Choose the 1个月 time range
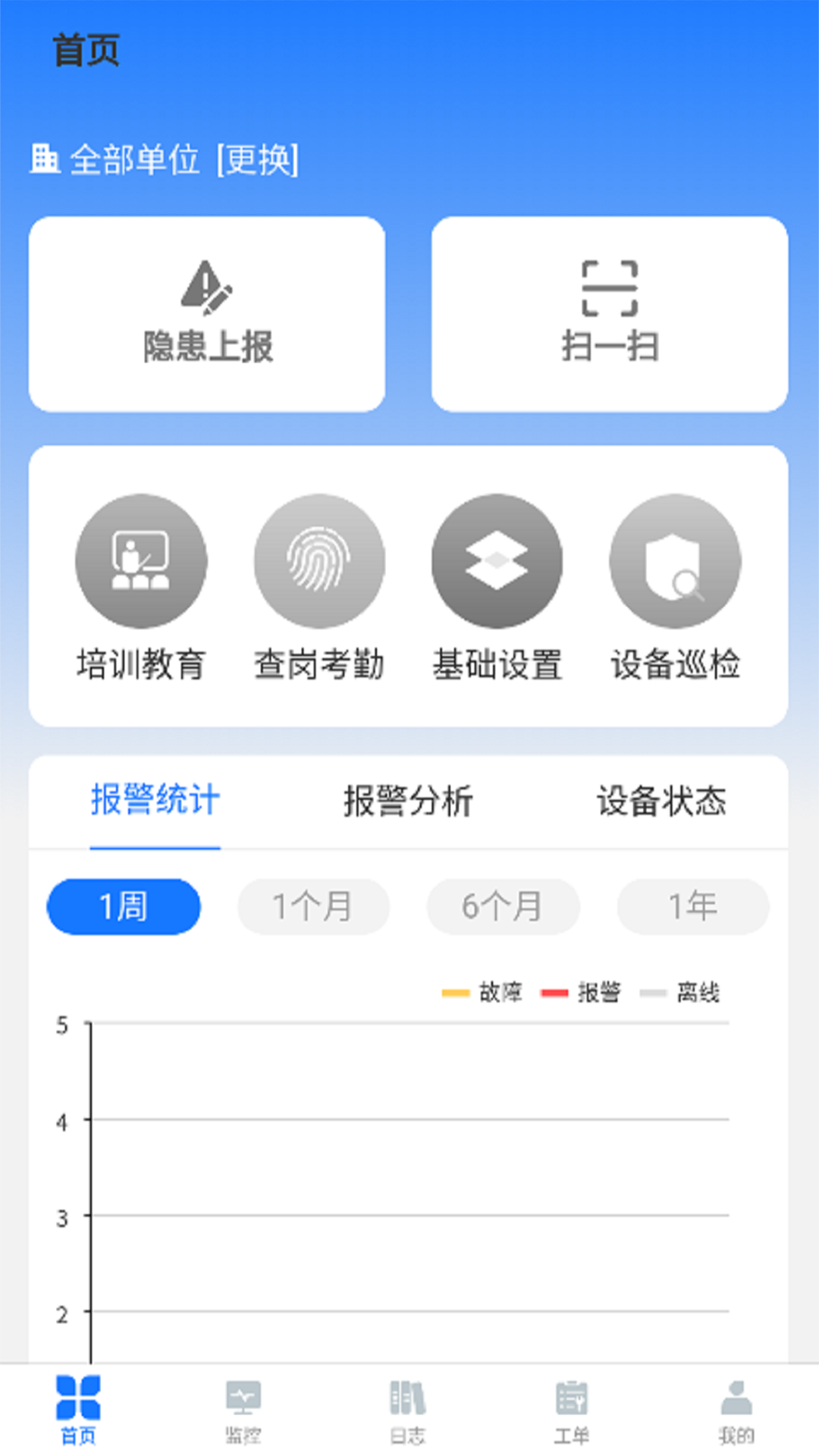 313,906
